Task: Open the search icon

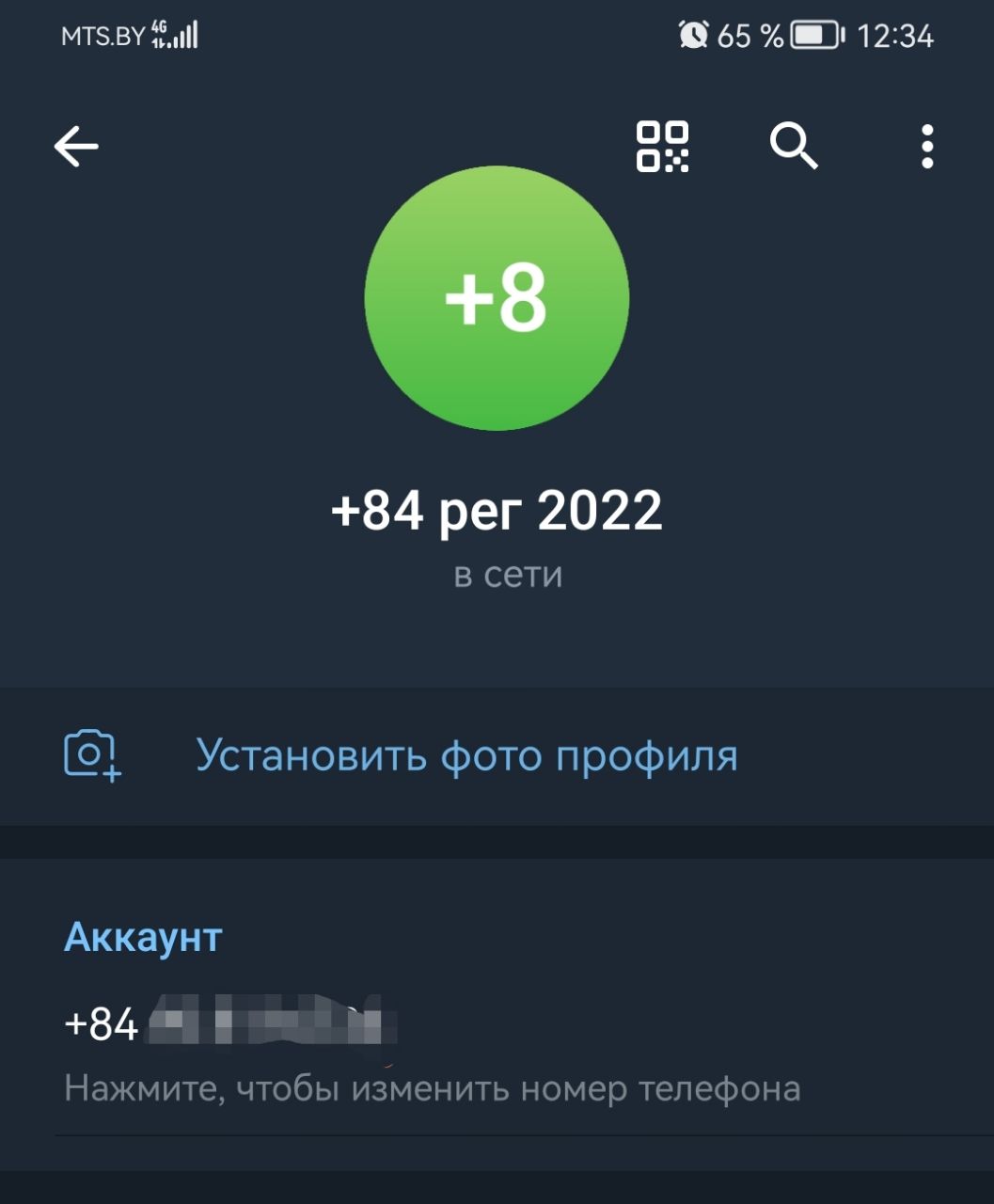Action: coord(794,147)
